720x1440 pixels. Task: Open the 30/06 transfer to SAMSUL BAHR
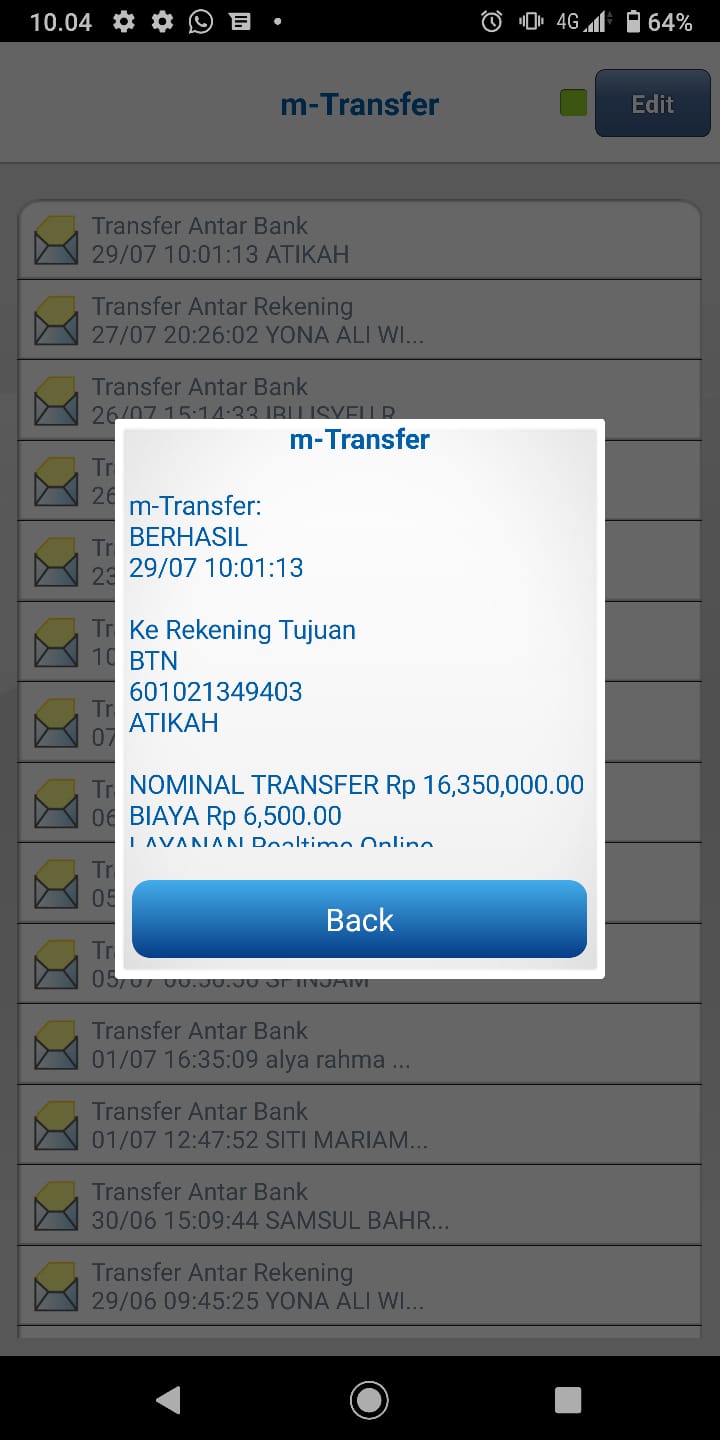(x=360, y=1206)
